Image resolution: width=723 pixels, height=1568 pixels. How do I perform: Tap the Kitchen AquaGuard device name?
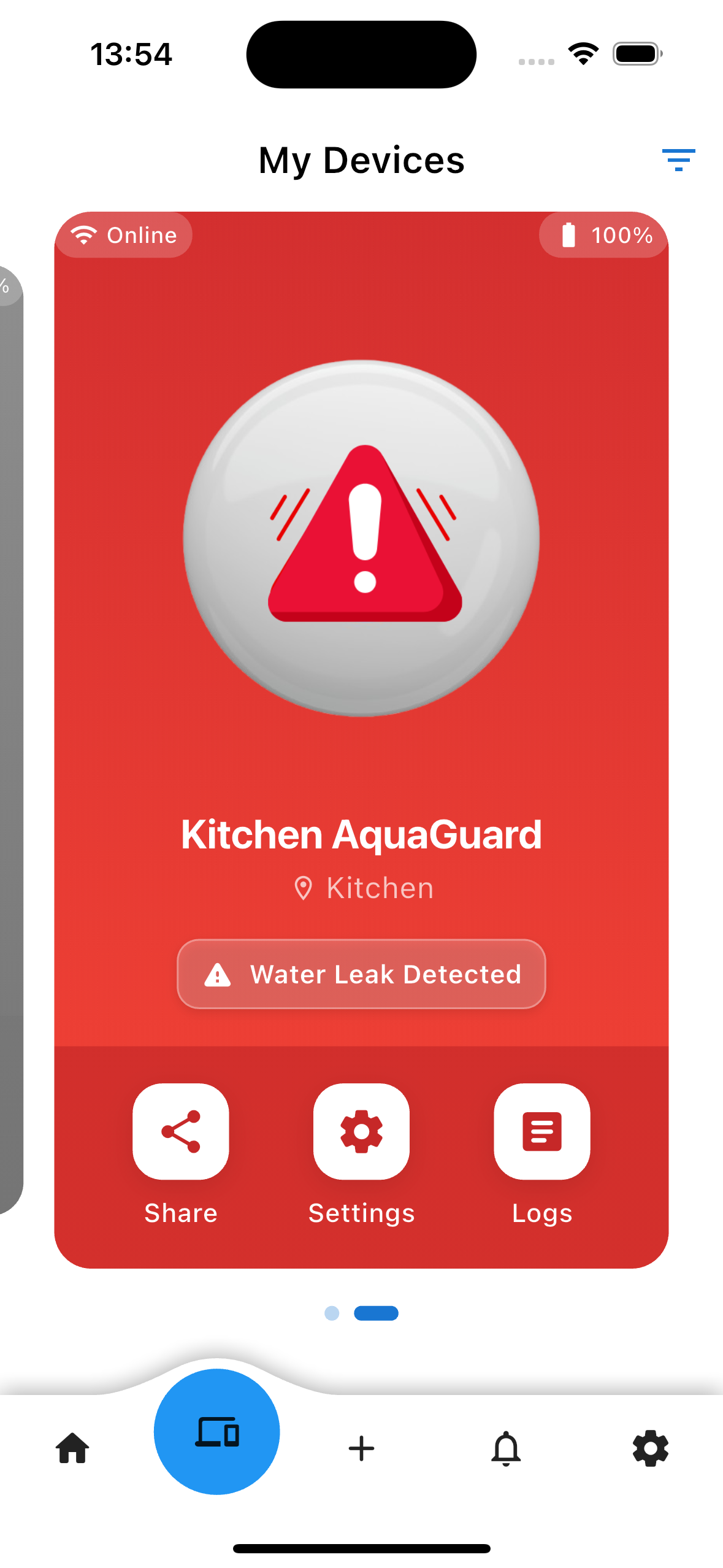(x=361, y=833)
